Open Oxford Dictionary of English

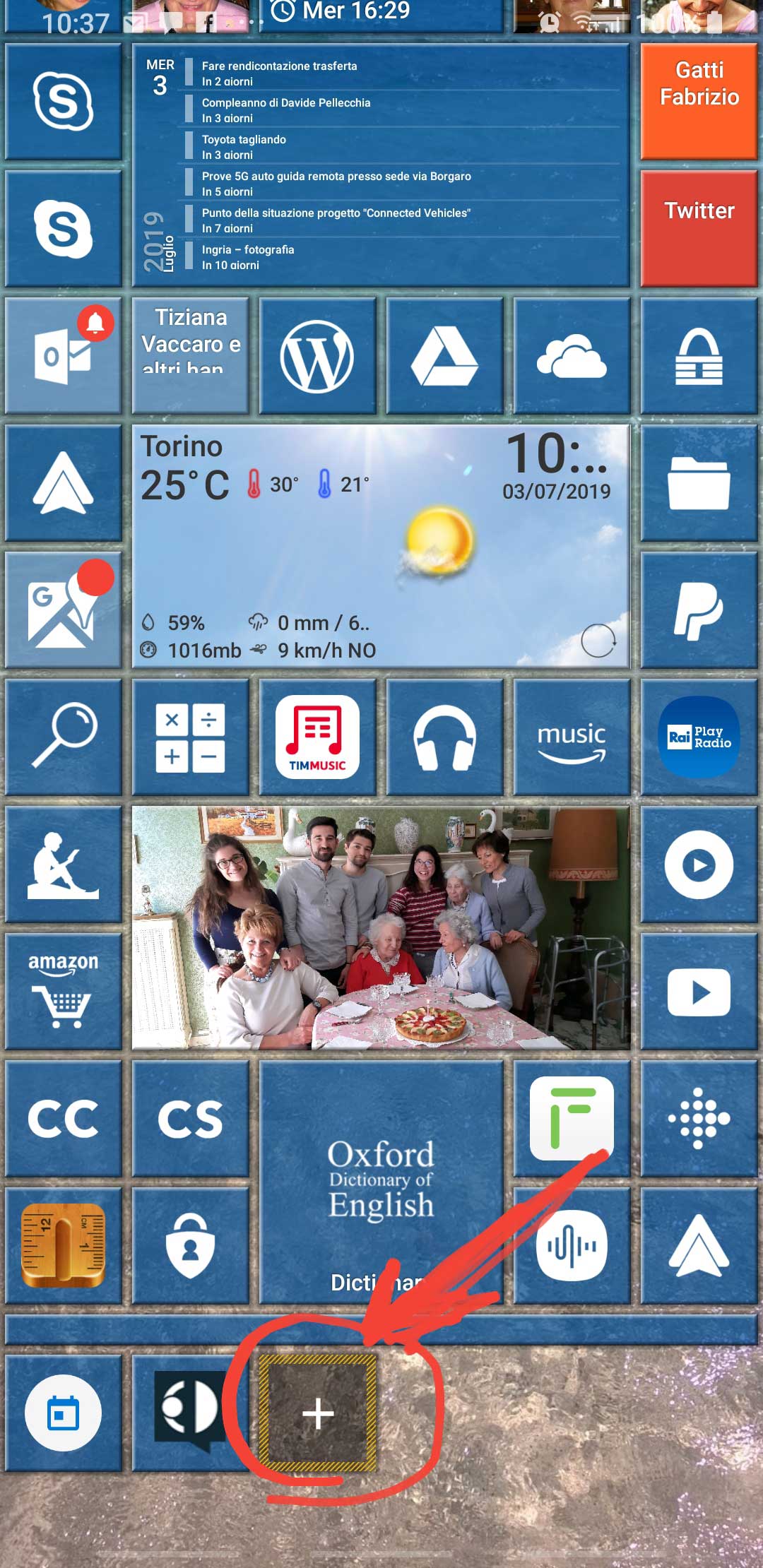tap(381, 1182)
